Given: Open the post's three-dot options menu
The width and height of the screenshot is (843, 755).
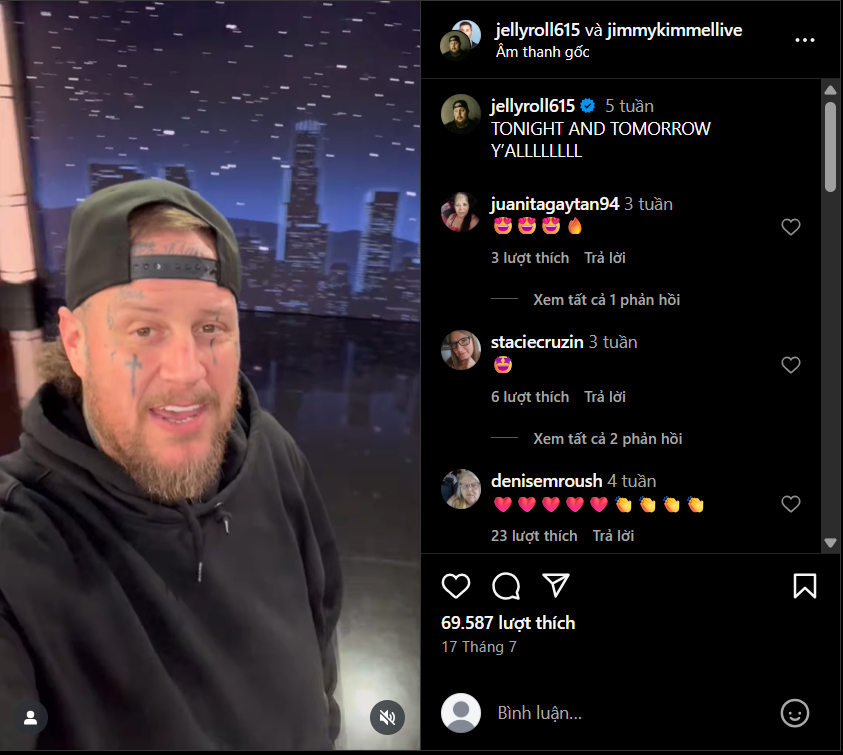Looking at the screenshot, I should (x=805, y=41).
